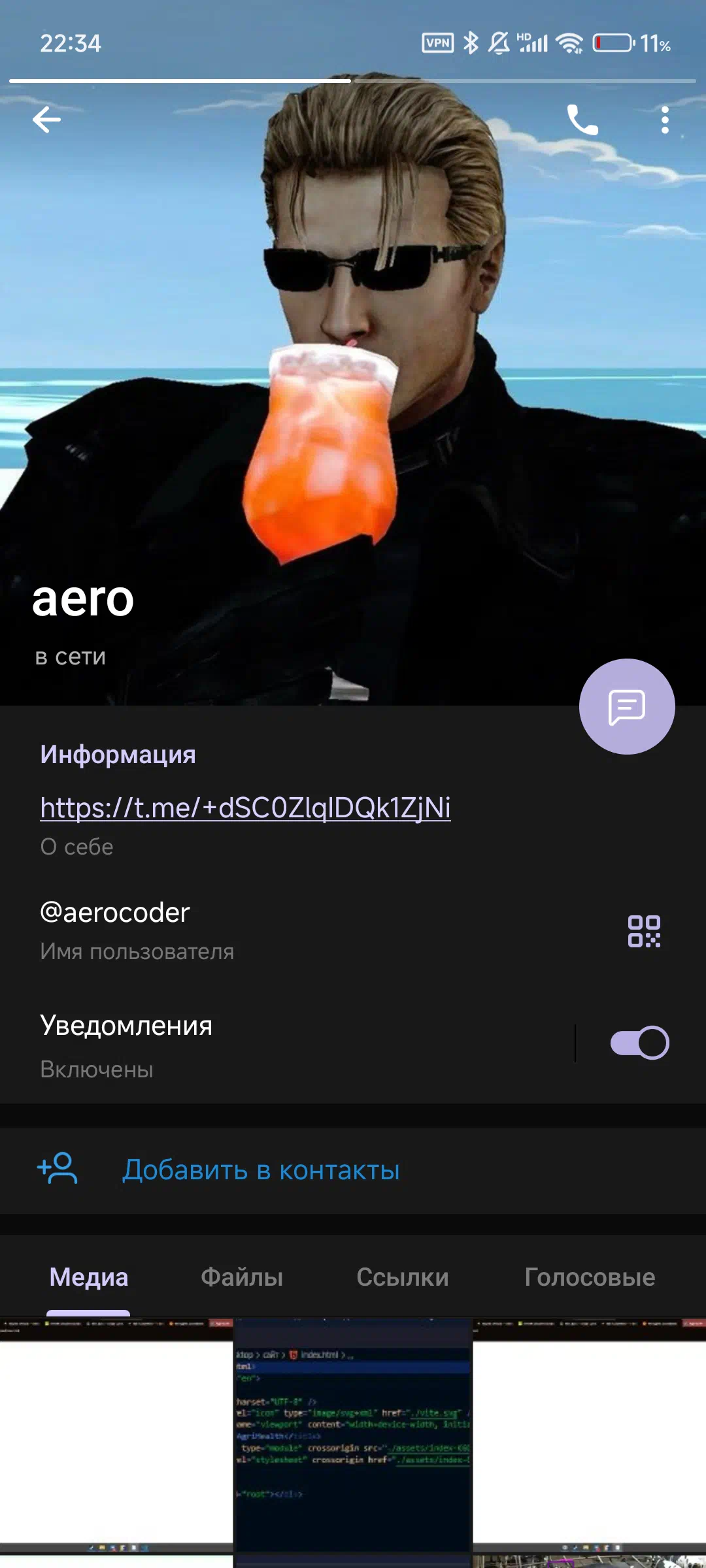Go back using the arrow icon
Viewport: 706px width, 1568px height.
point(46,120)
